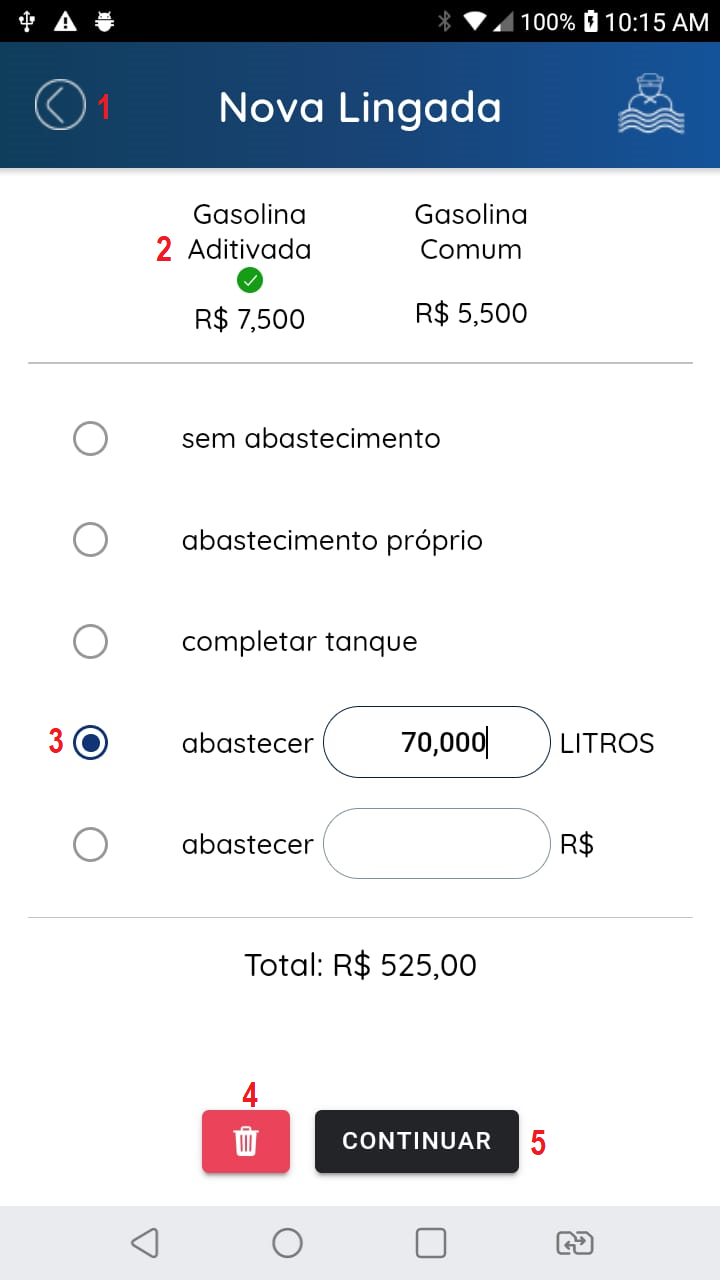
Task: Open the sailor logo in the top right
Action: 651,104
